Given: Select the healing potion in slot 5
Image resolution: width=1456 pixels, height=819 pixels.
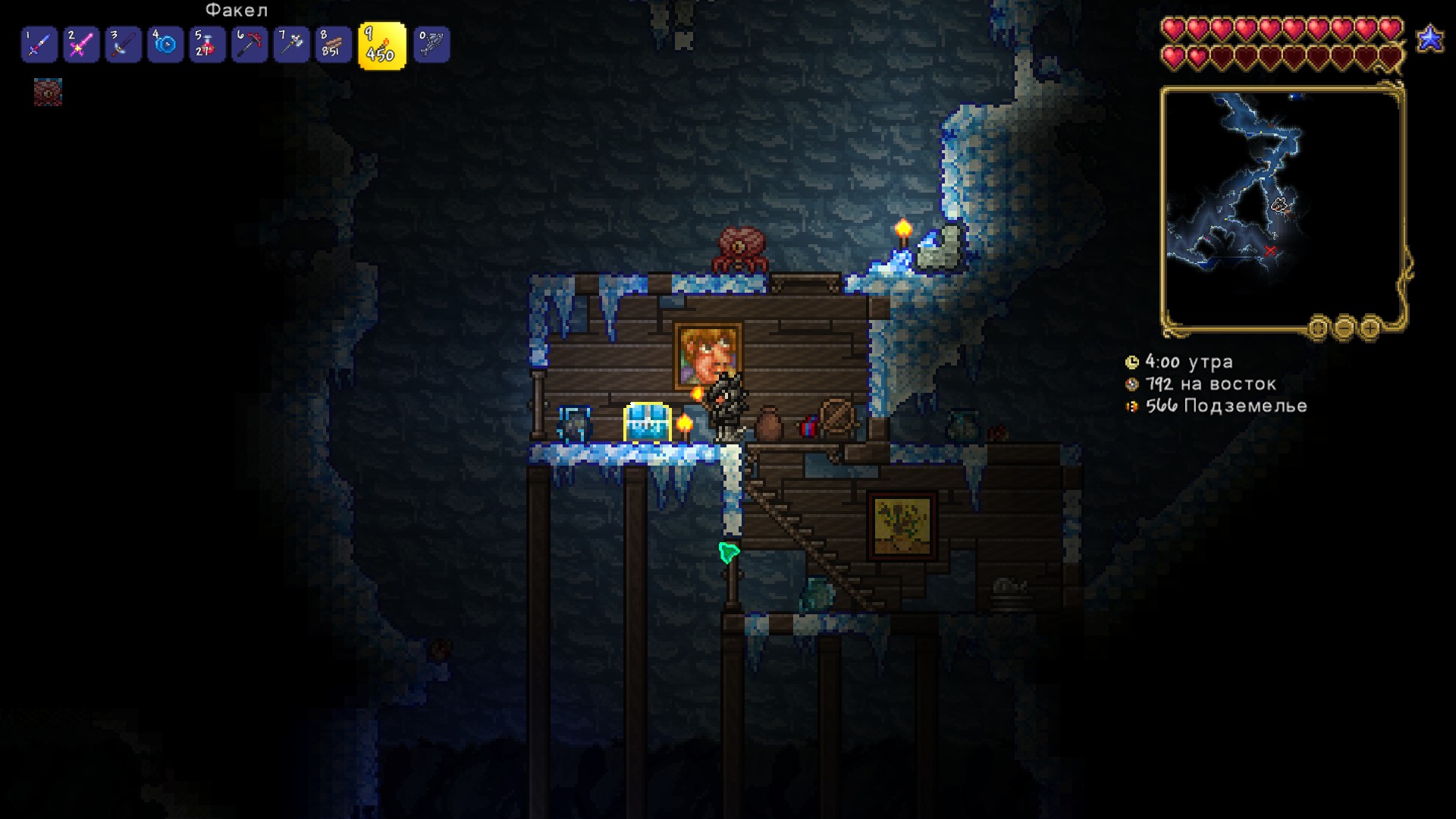Looking at the screenshot, I should pos(207,45).
